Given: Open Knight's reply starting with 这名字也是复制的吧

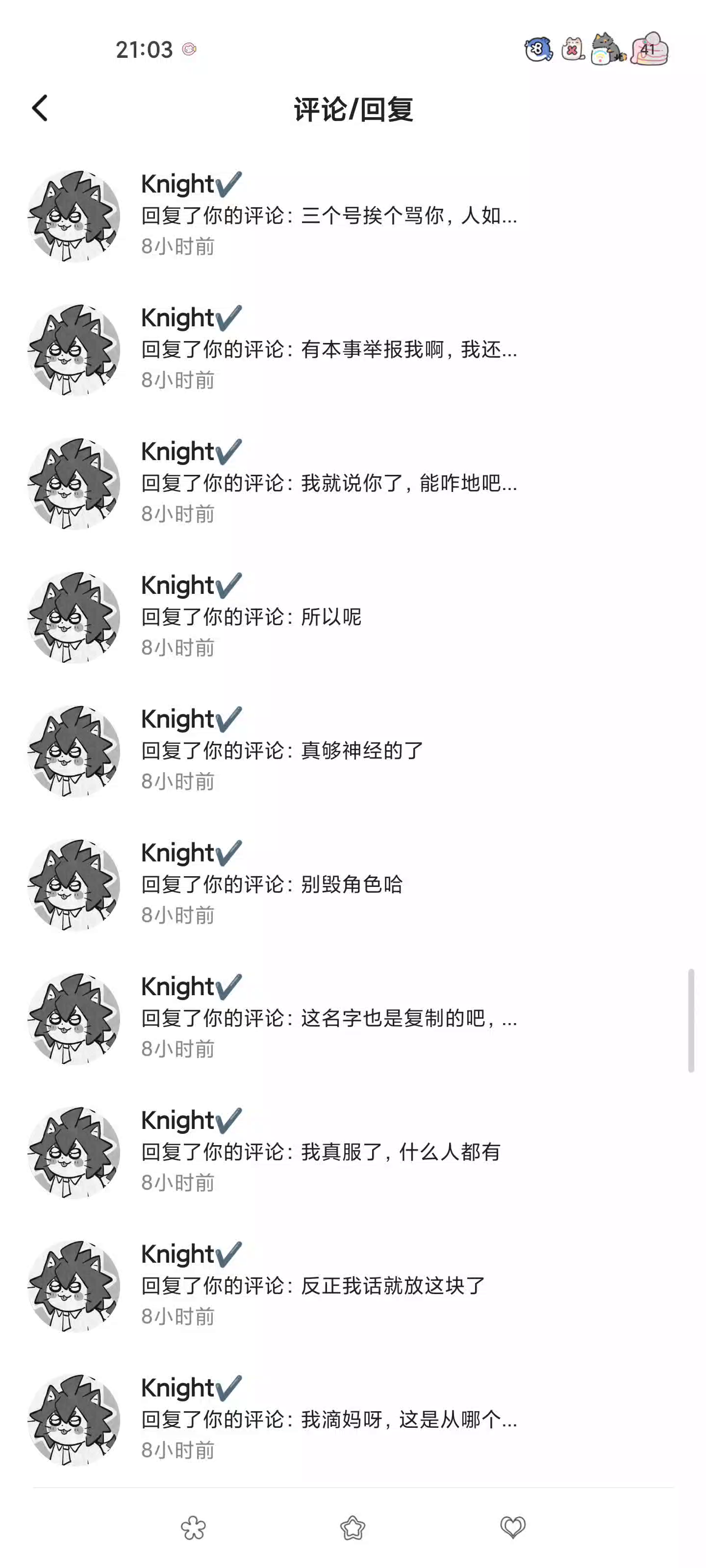Looking at the screenshot, I should point(353,1019).
